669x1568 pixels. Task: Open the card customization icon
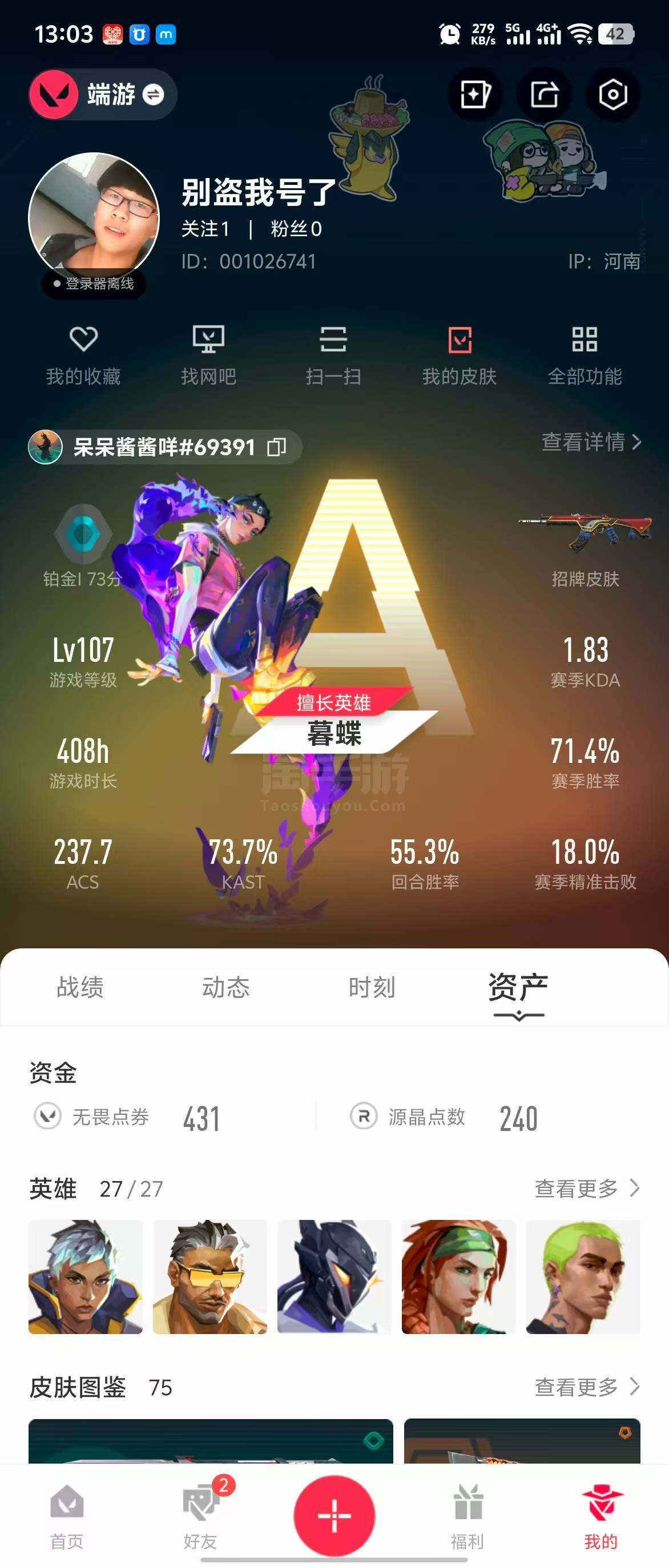tap(475, 95)
